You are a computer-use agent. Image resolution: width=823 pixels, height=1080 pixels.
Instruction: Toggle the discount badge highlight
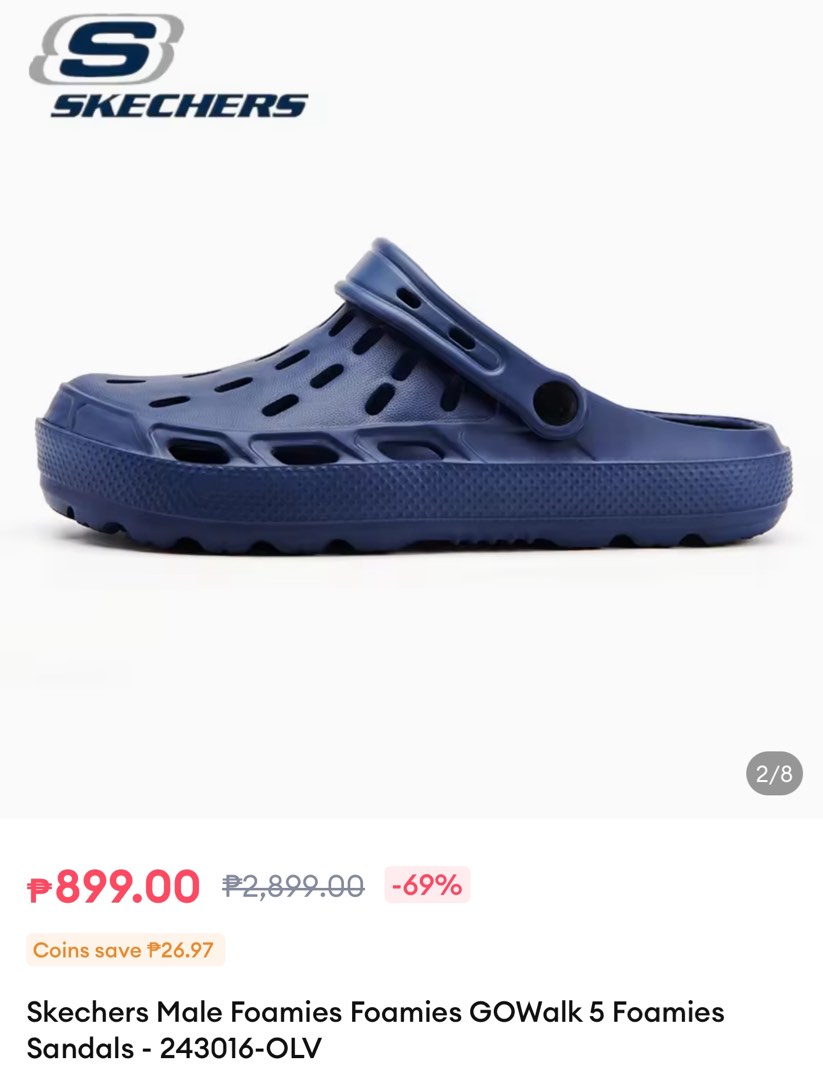tap(425, 885)
